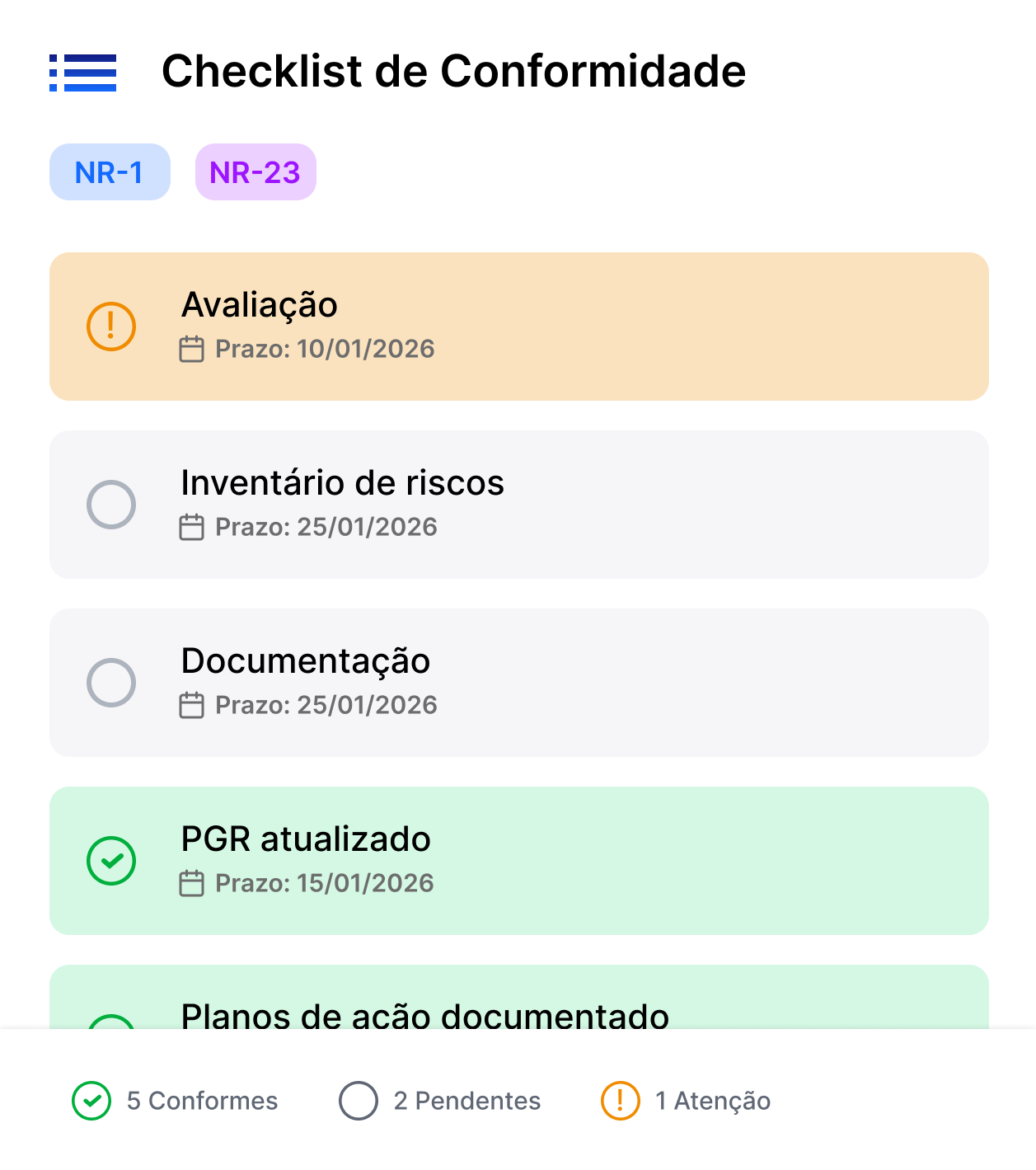Expand the Avaliação checklist item

518,326
